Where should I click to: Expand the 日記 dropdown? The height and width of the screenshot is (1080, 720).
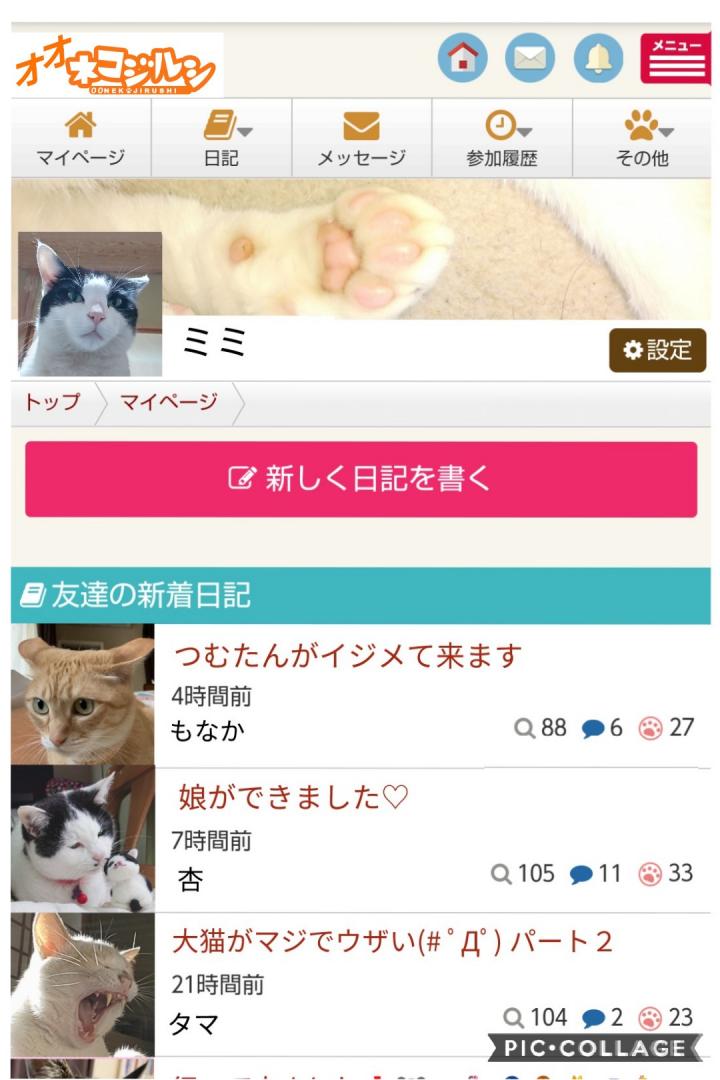pos(221,138)
